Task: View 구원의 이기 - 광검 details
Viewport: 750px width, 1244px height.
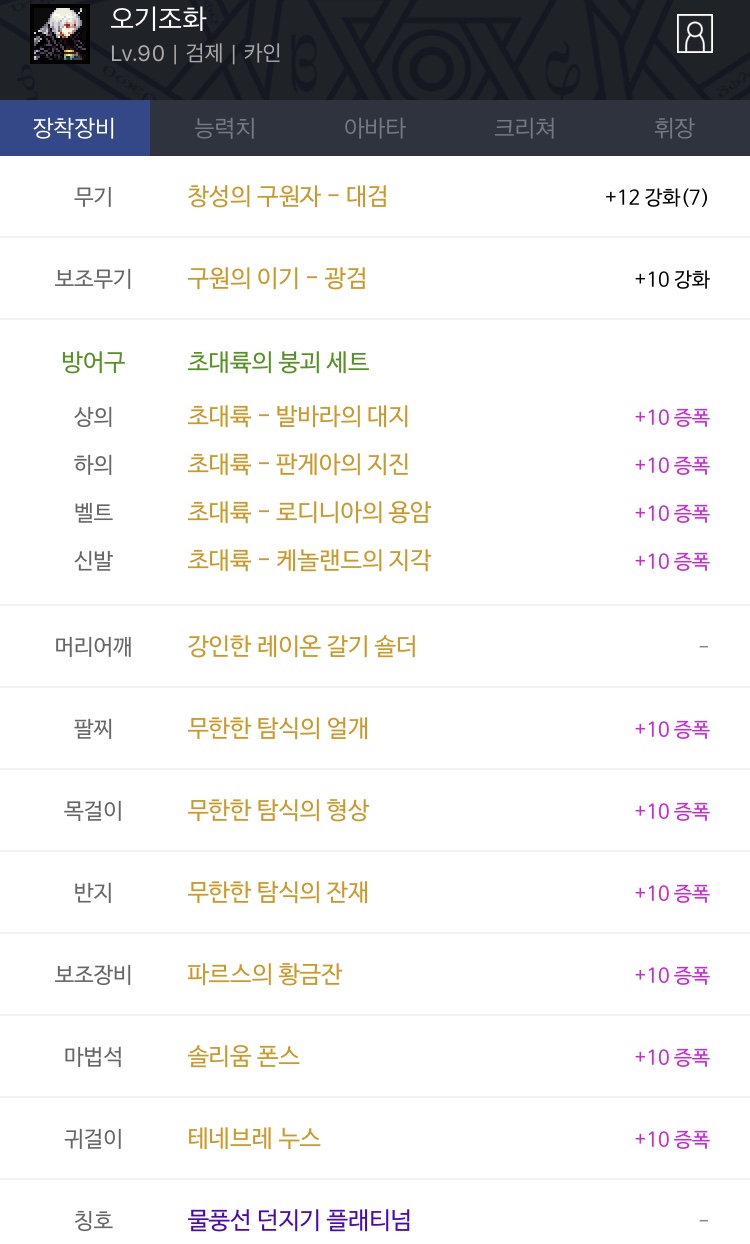Action: (x=277, y=279)
